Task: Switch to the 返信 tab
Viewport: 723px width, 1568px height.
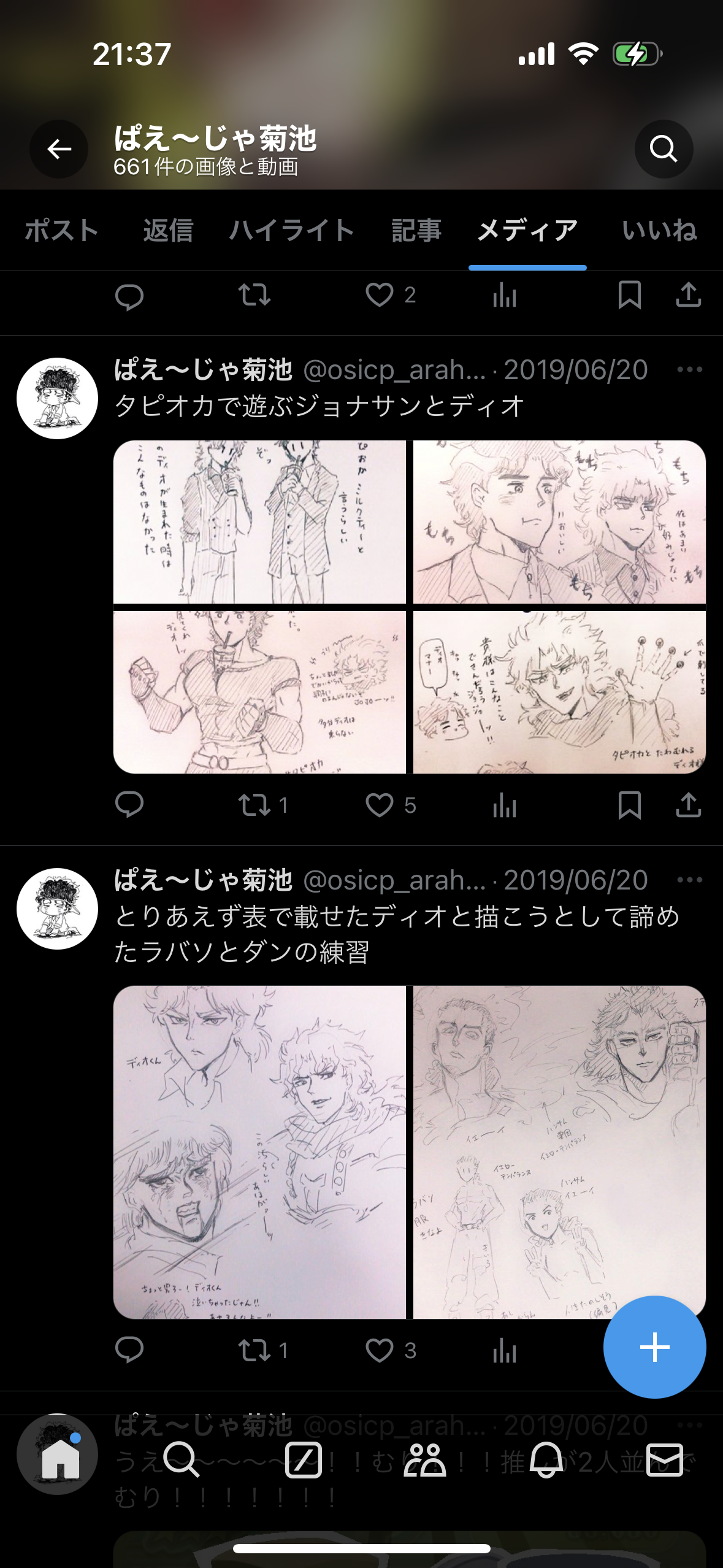Action: 168,231
